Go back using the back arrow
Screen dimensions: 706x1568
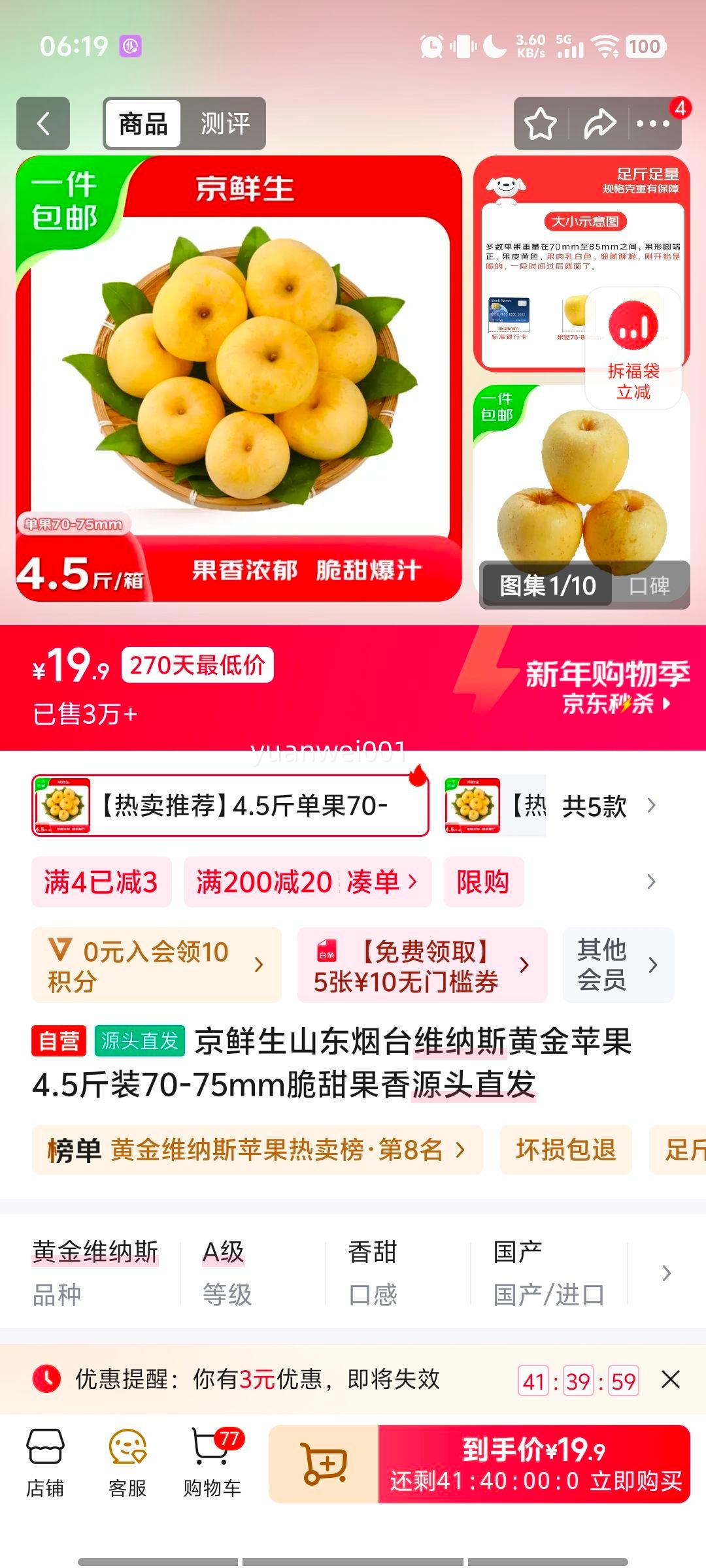[x=43, y=123]
